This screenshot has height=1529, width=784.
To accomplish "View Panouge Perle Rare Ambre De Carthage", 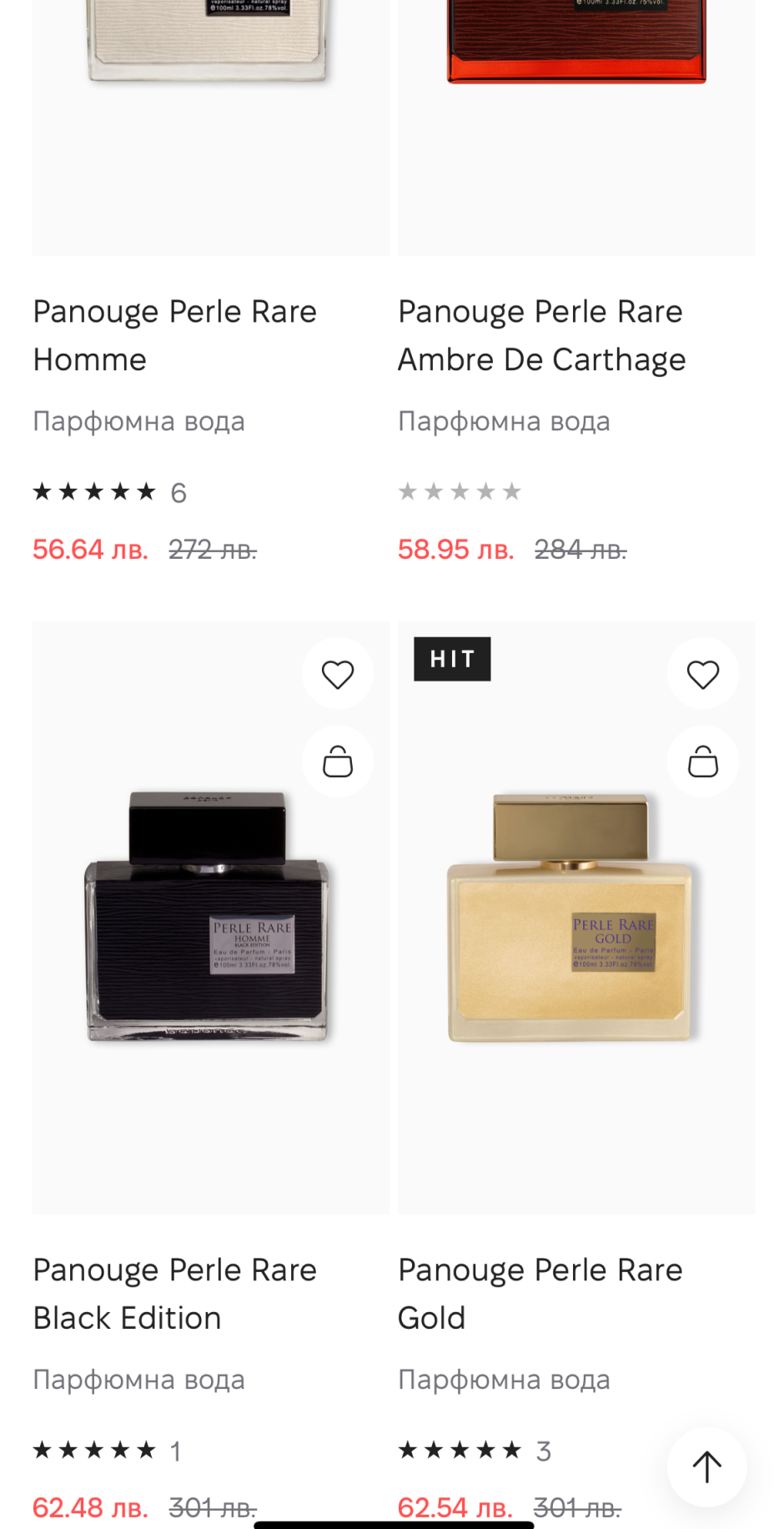I will tap(541, 335).
